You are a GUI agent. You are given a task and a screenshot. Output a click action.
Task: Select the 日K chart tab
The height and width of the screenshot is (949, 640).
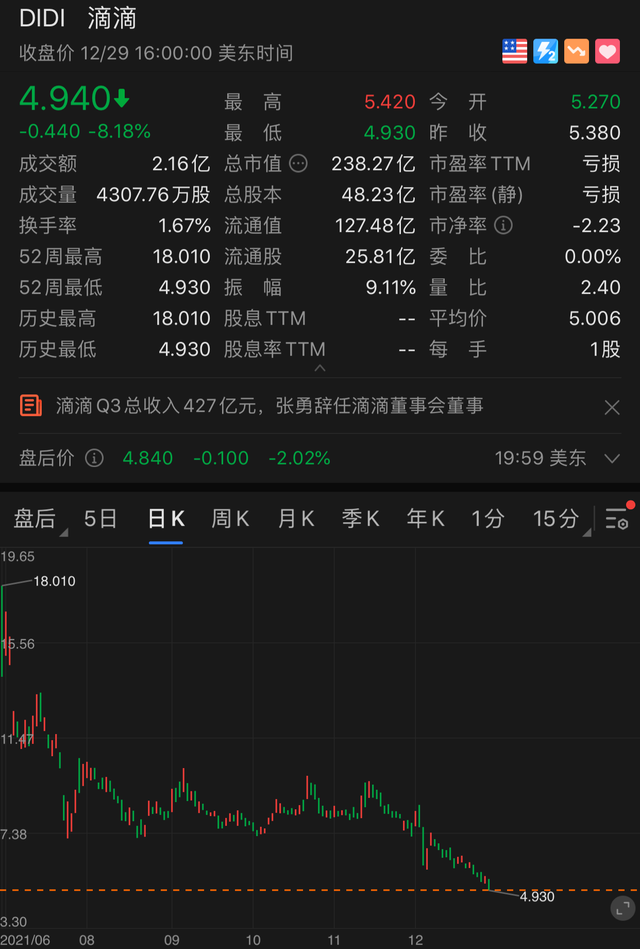[x=165, y=519]
